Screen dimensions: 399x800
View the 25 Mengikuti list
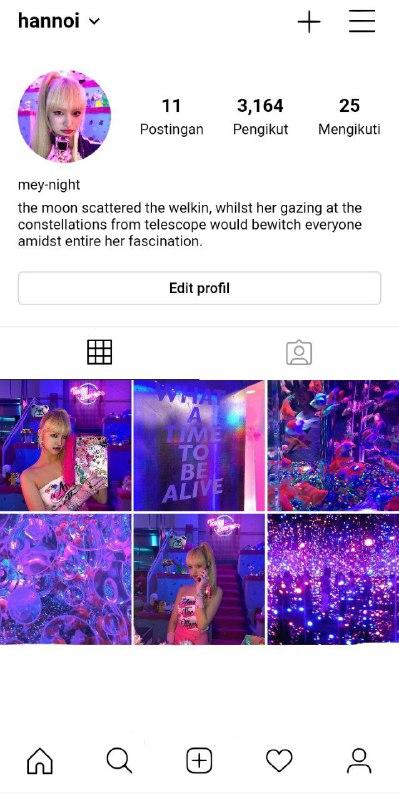click(350, 117)
